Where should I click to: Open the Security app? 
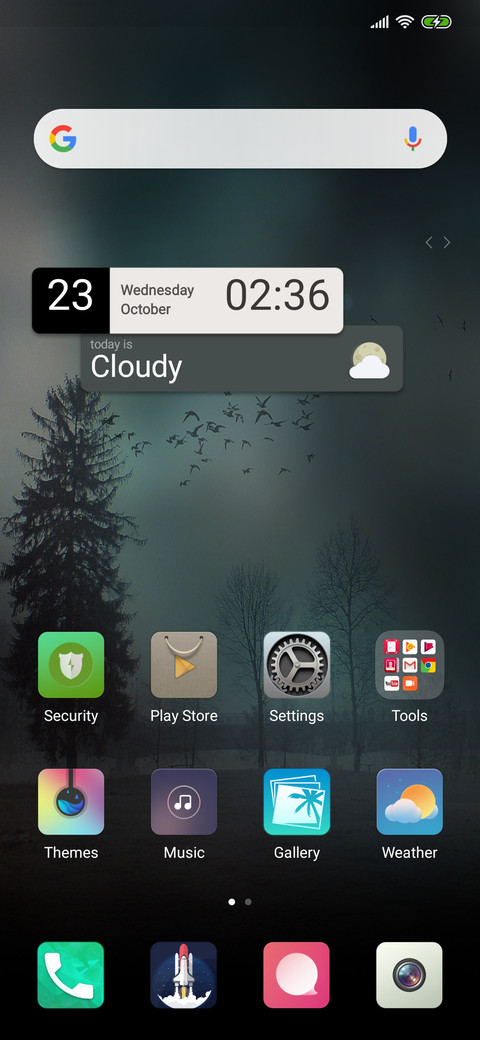[71, 665]
